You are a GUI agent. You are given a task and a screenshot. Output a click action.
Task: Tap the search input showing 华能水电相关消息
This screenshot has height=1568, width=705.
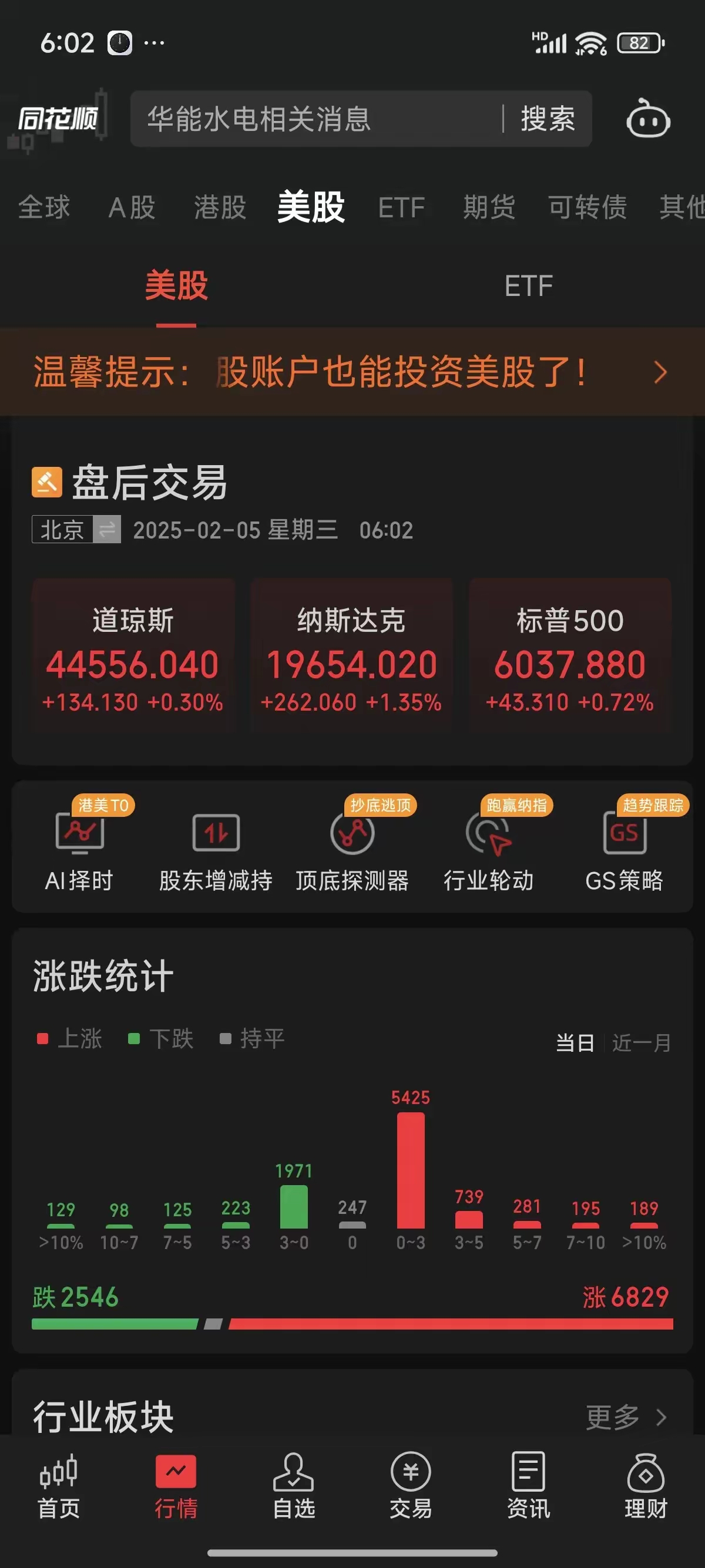click(304, 119)
